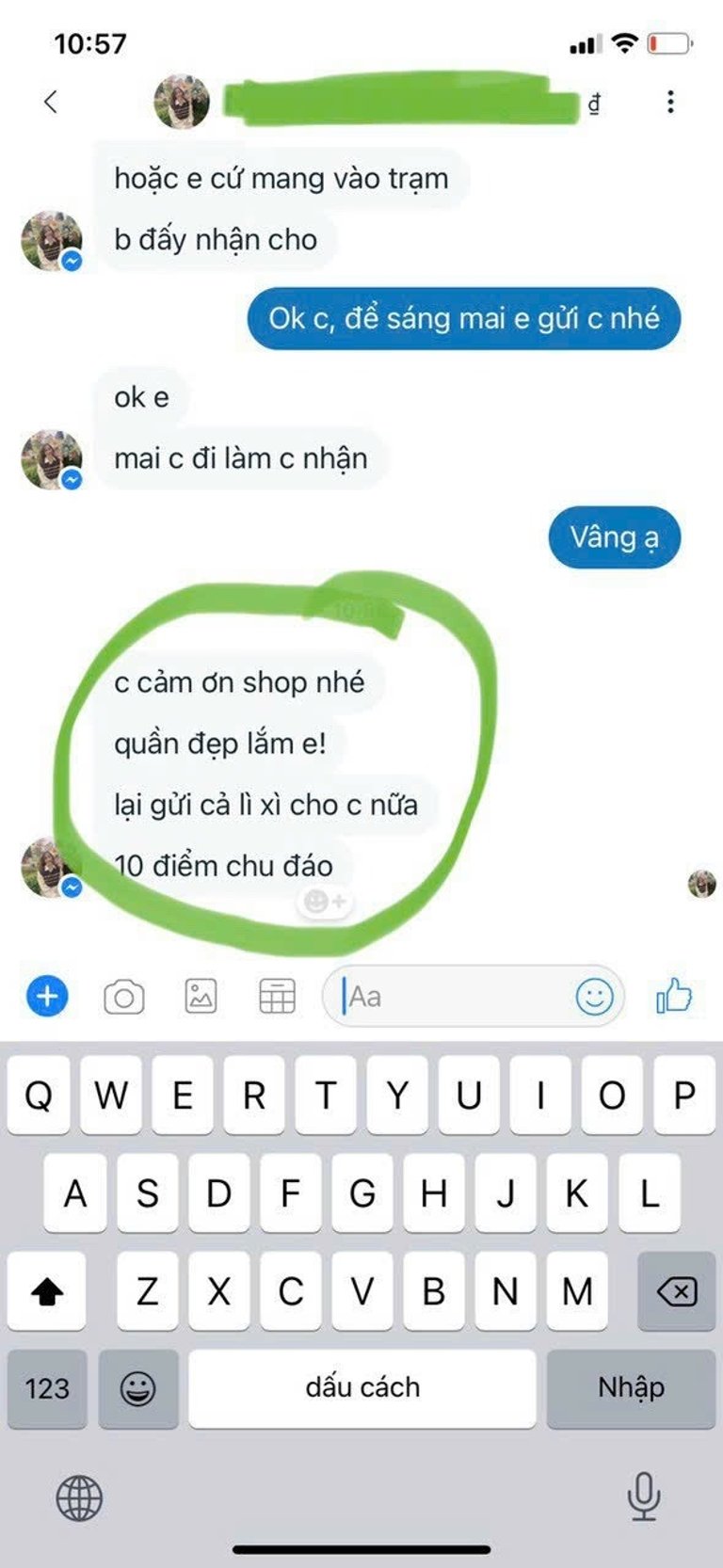
Task: Open the three-dot overflow menu
Action: coord(670,102)
